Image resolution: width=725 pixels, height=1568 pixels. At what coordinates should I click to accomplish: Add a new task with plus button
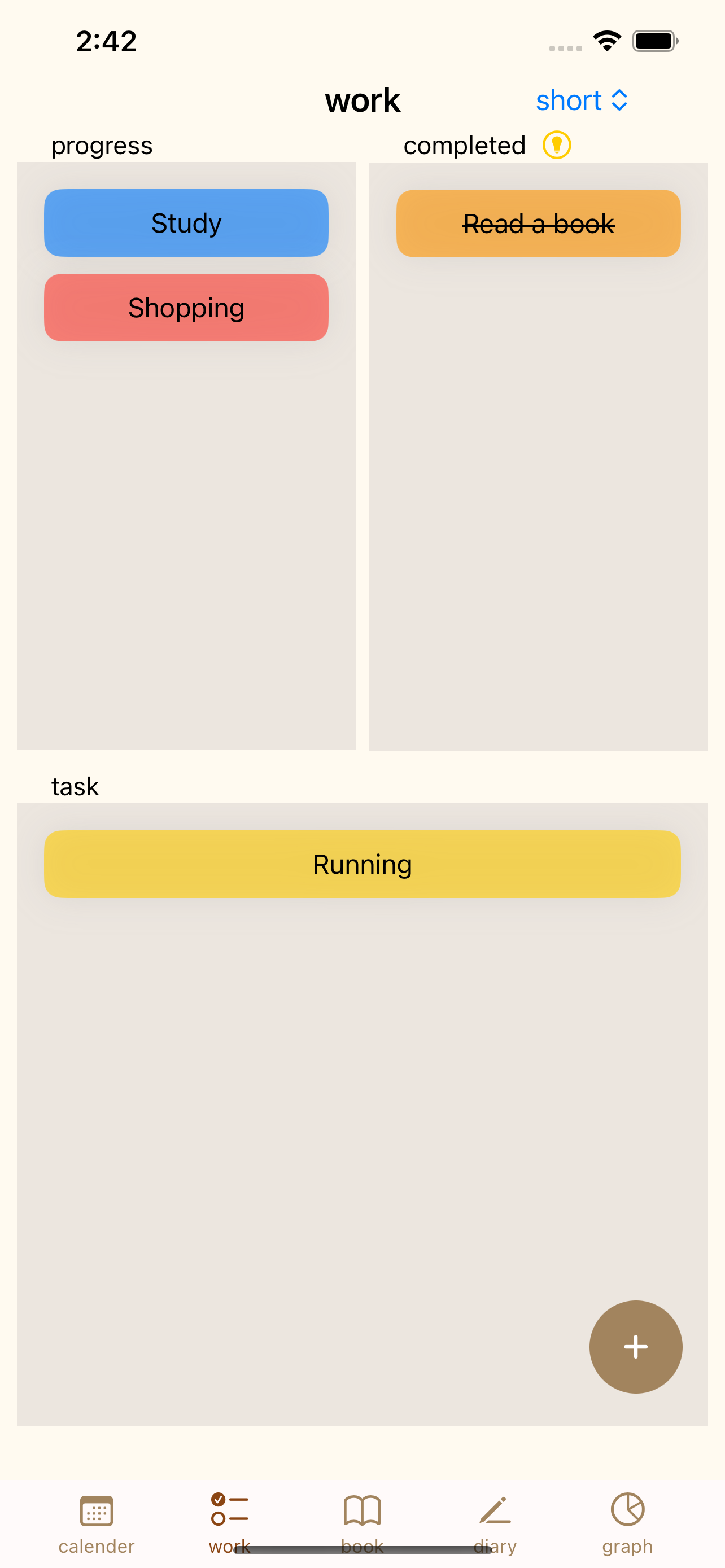coord(635,1346)
